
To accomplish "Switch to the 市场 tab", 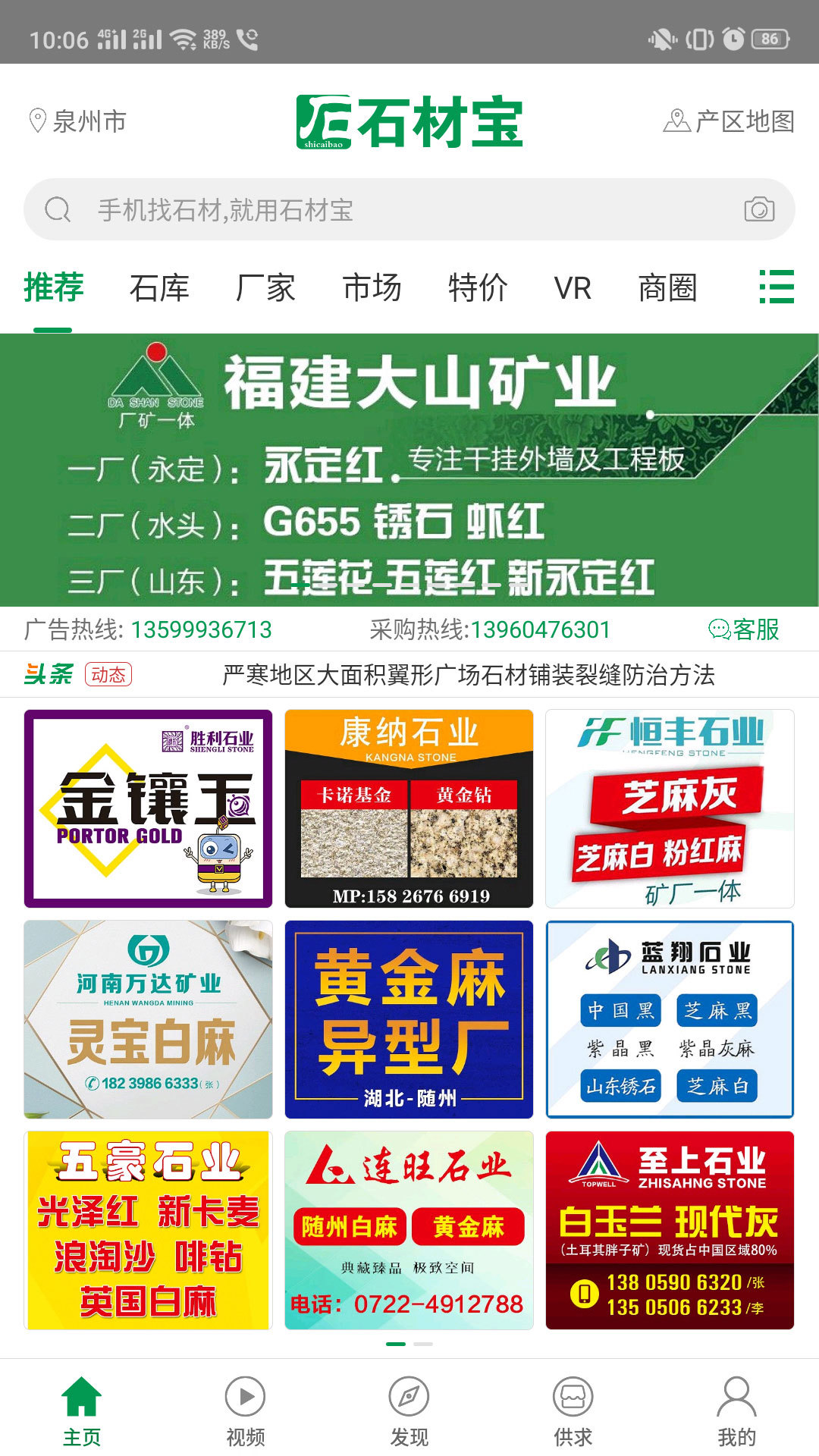I will 372,288.
